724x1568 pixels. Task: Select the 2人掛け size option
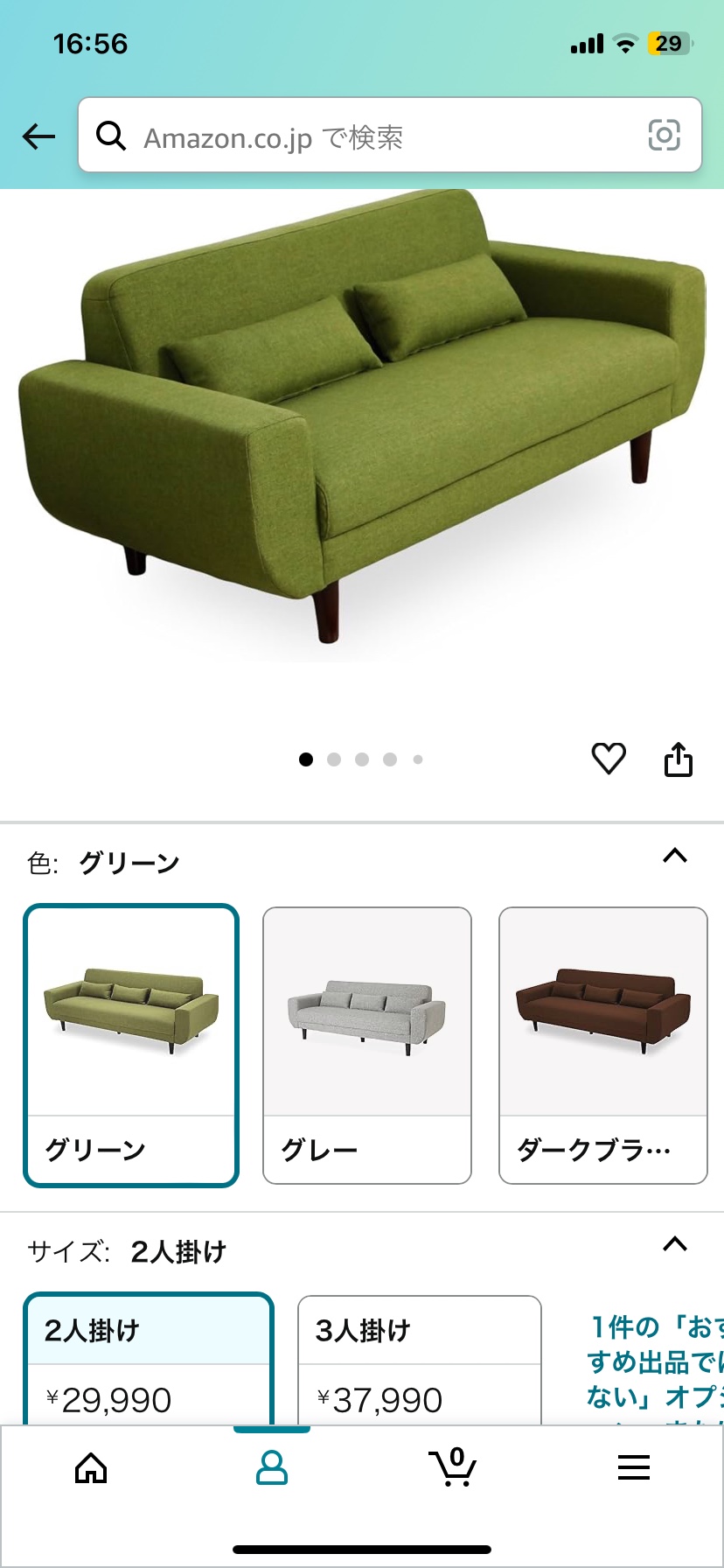pos(149,1359)
